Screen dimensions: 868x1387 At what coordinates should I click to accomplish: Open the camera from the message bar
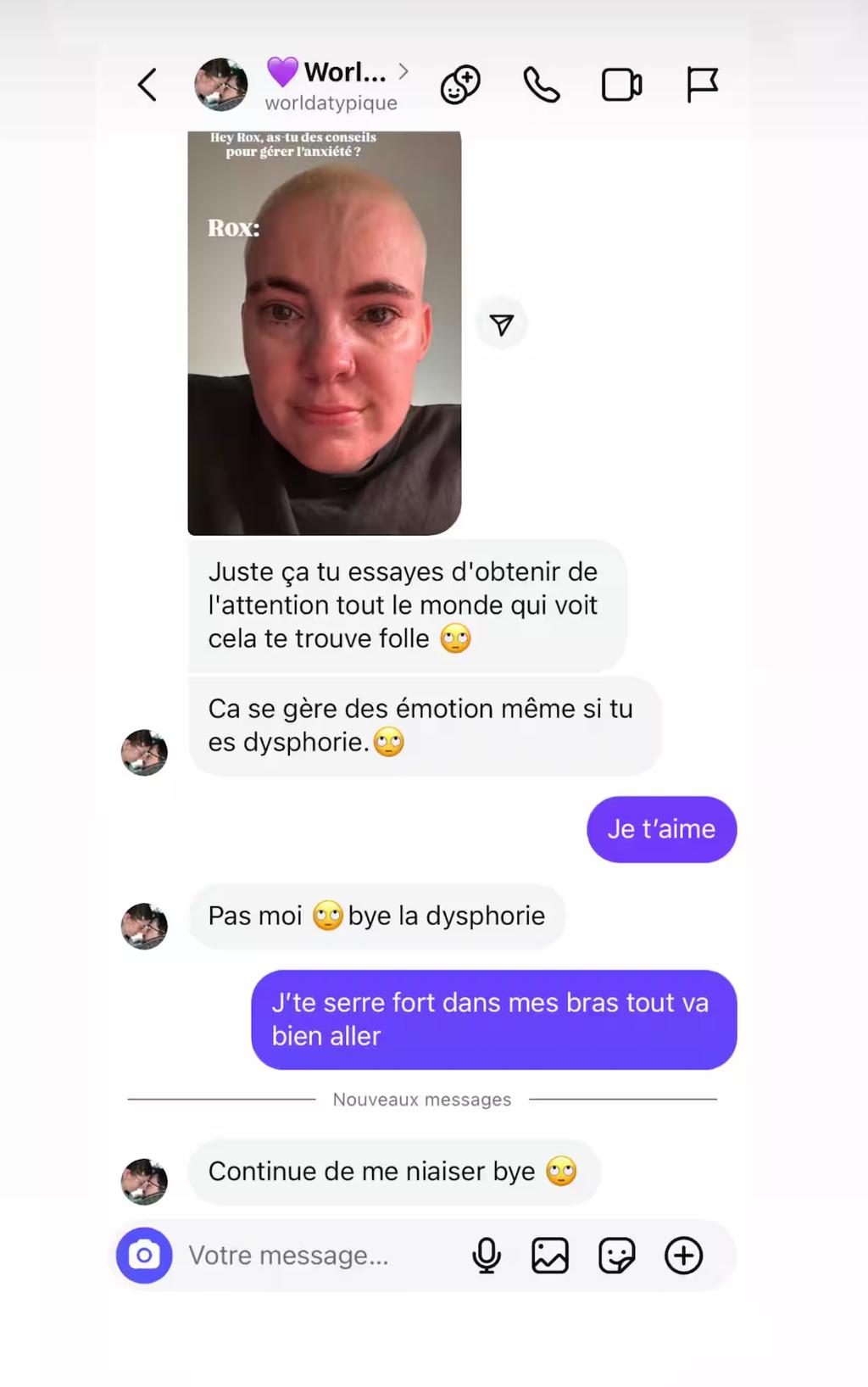144,1255
